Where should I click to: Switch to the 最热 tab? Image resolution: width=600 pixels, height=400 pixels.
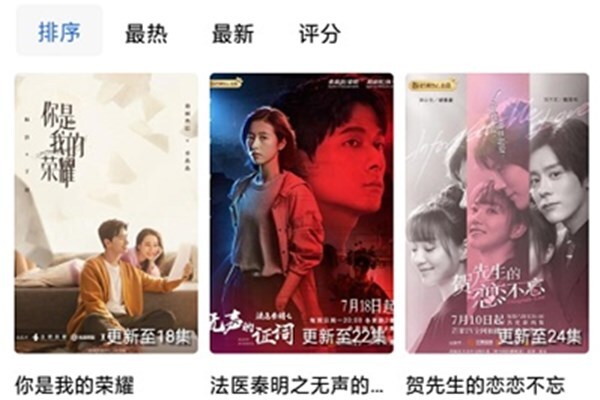[x=146, y=33]
